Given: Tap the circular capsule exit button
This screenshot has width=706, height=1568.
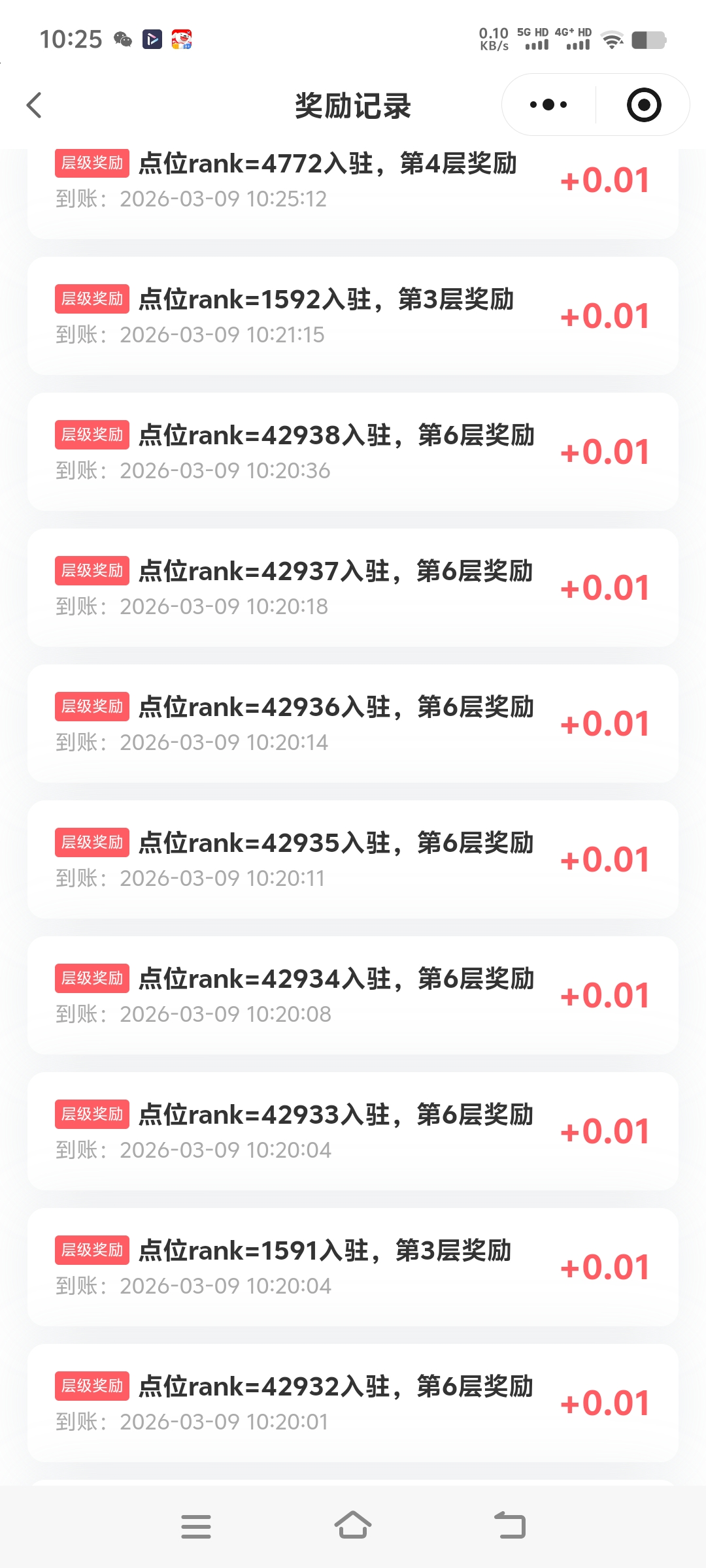Looking at the screenshot, I should tap(643, 105).
